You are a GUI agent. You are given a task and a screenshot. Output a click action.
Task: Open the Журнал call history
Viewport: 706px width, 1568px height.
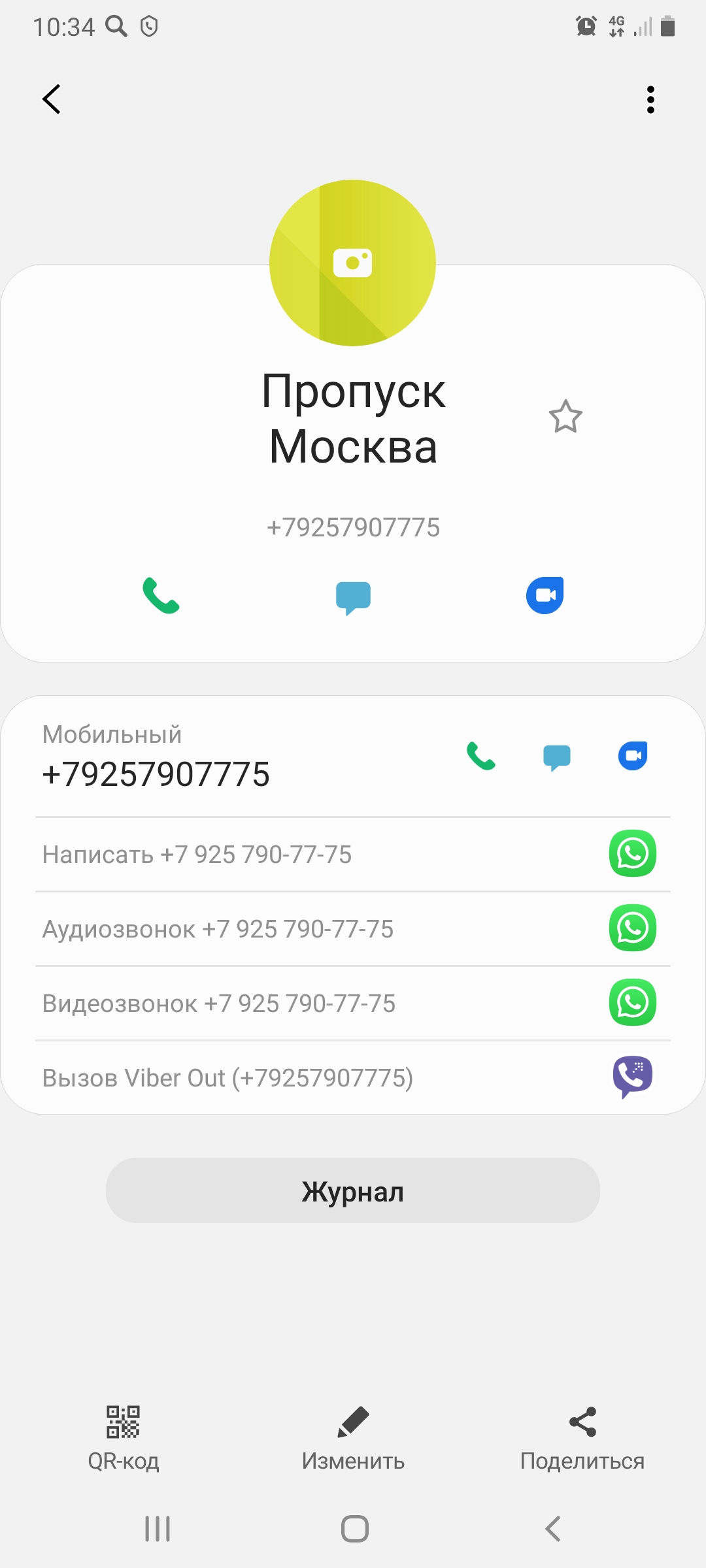(x=353, y=1190)
